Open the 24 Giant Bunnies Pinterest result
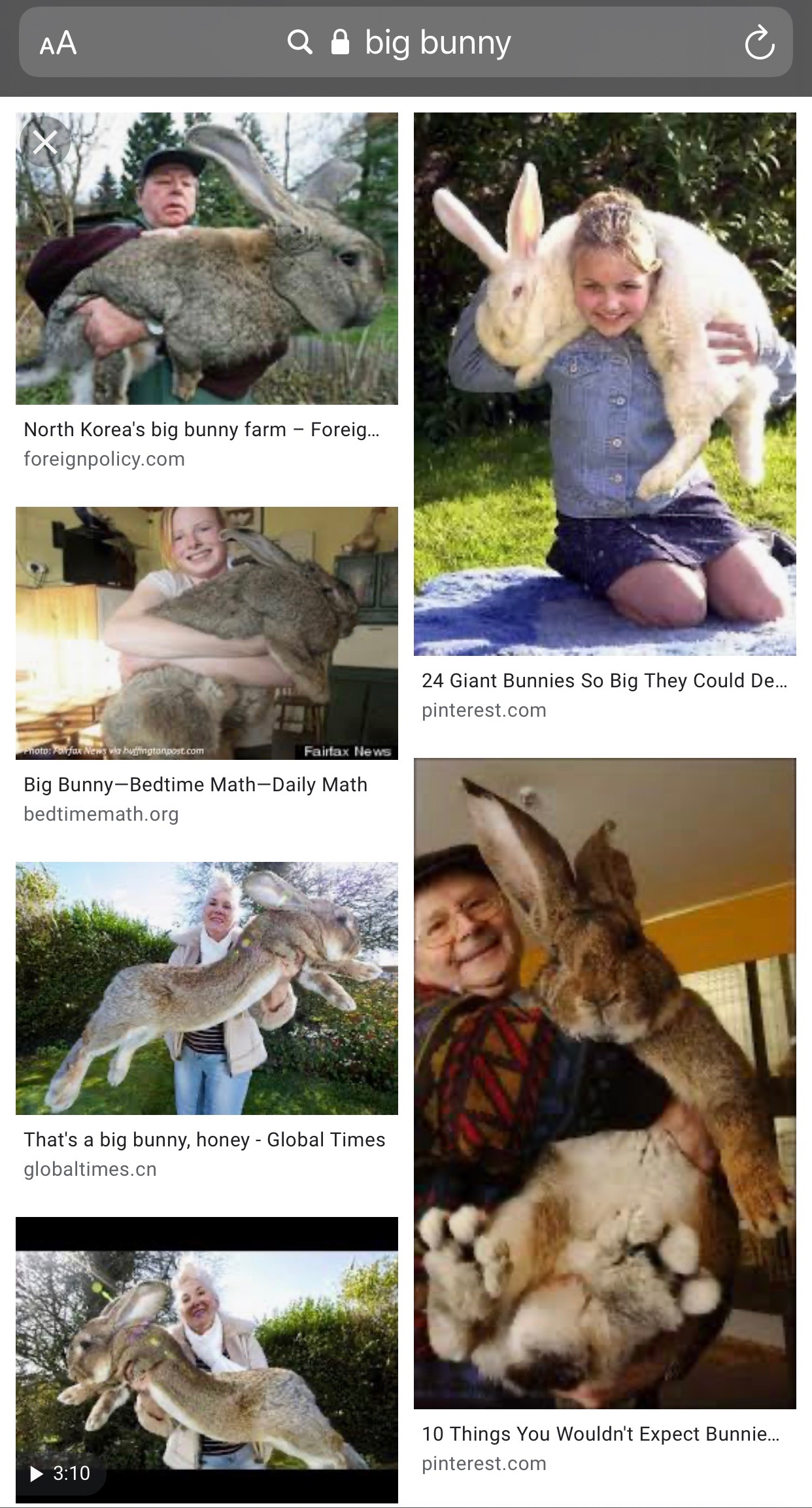Viewport: 812px width, 1508px height. tap(604, 681)
